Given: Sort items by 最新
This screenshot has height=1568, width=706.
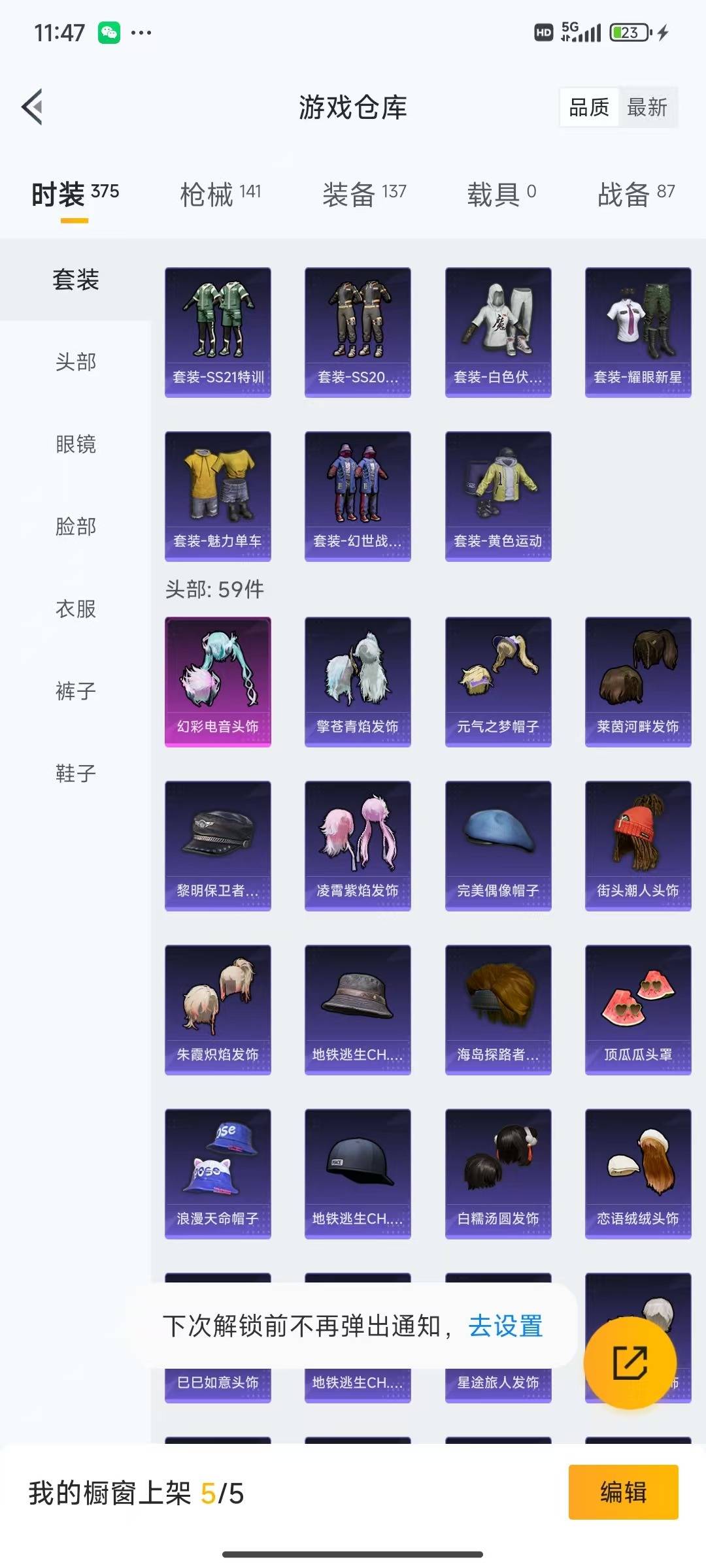Looking at the screenshot, I should [x=647, y=107].
